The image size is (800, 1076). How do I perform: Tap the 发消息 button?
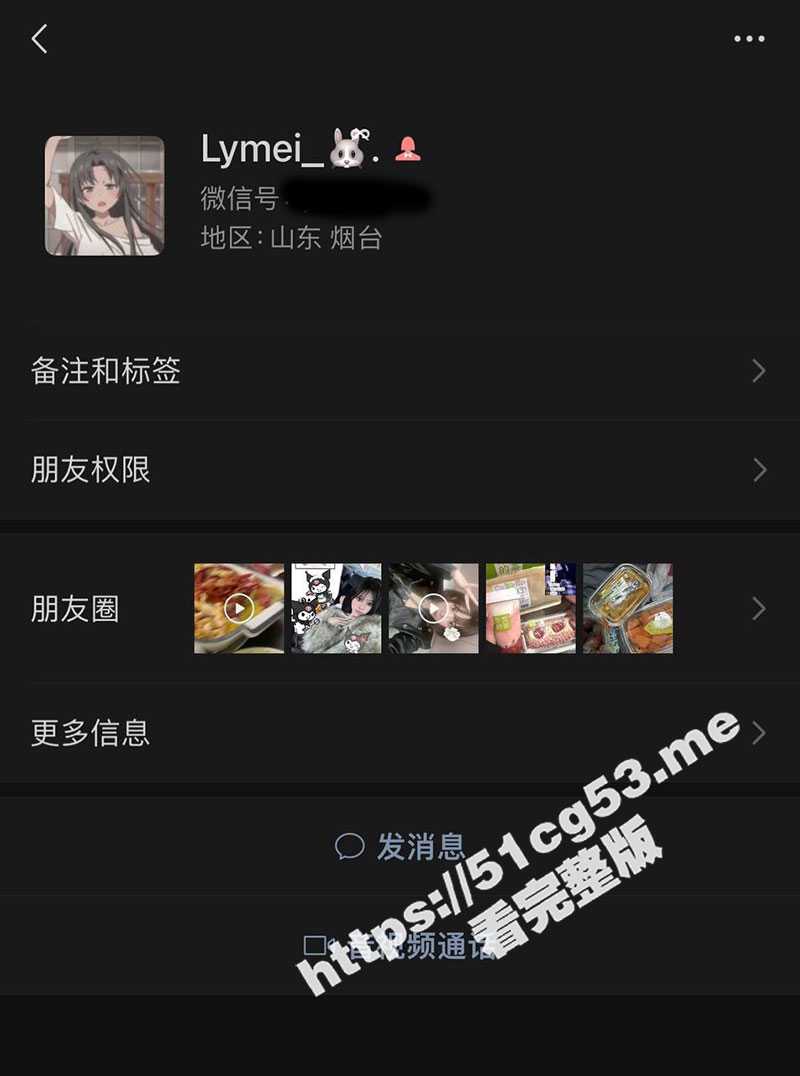[400, 847]
